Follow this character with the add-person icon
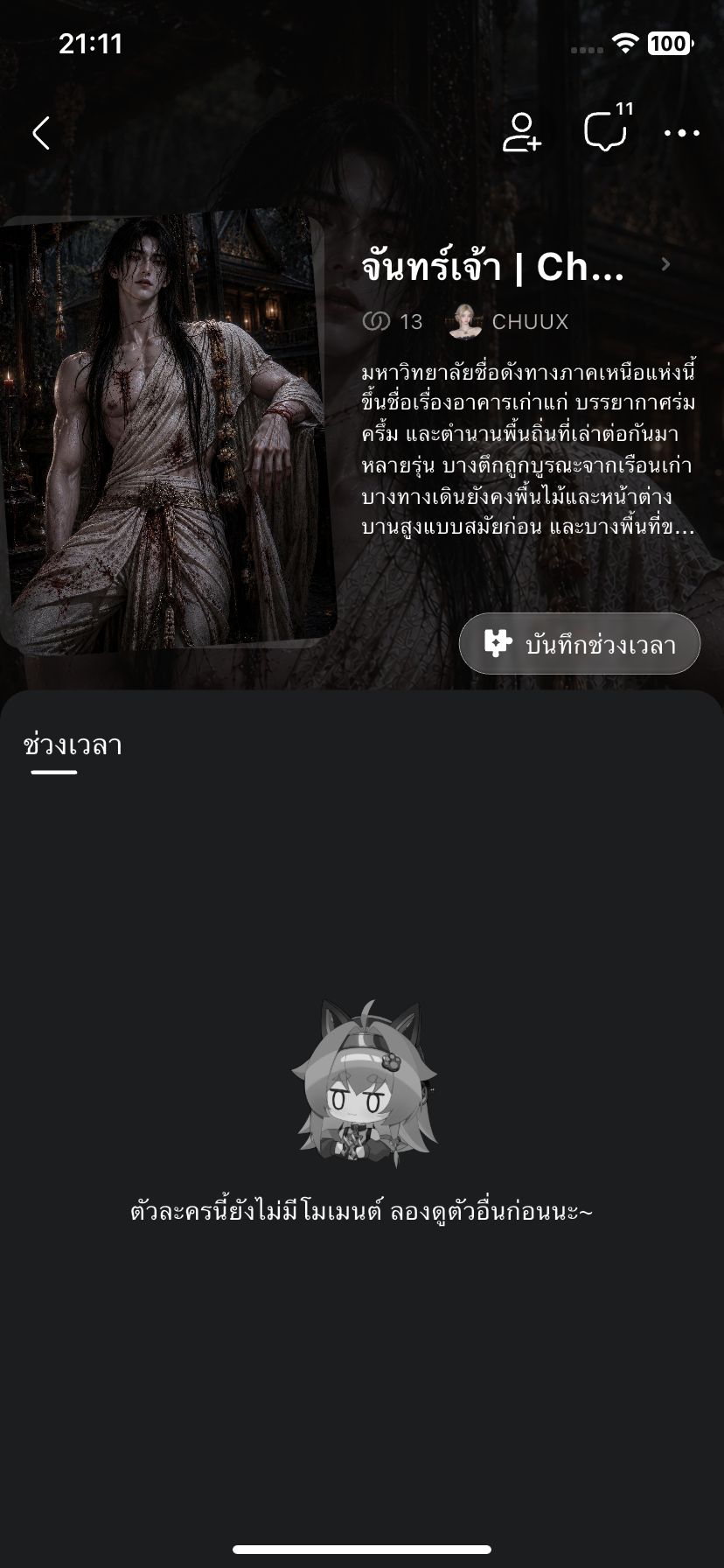 pyautogui.click(x=522, y=132)
